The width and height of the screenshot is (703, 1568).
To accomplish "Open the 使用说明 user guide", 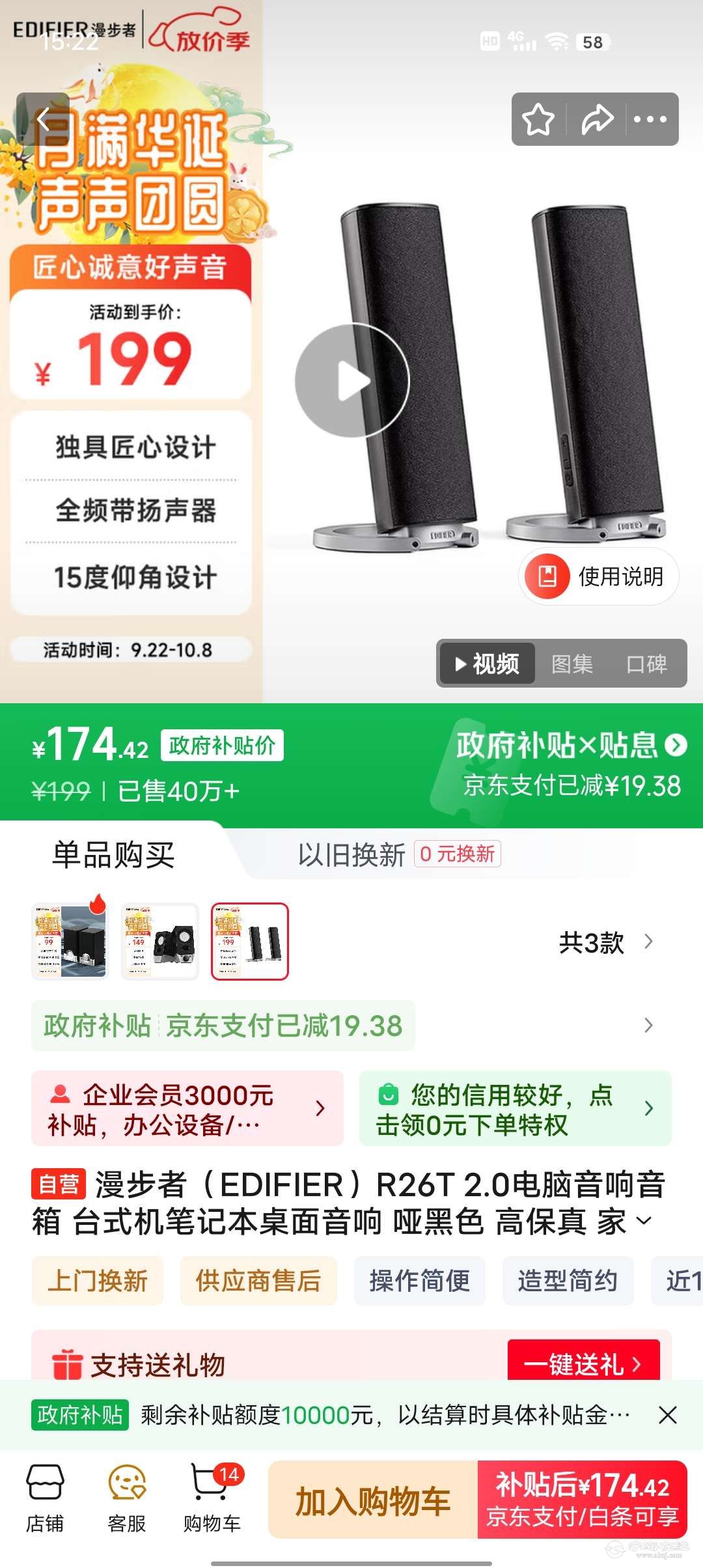I will 599,576.
